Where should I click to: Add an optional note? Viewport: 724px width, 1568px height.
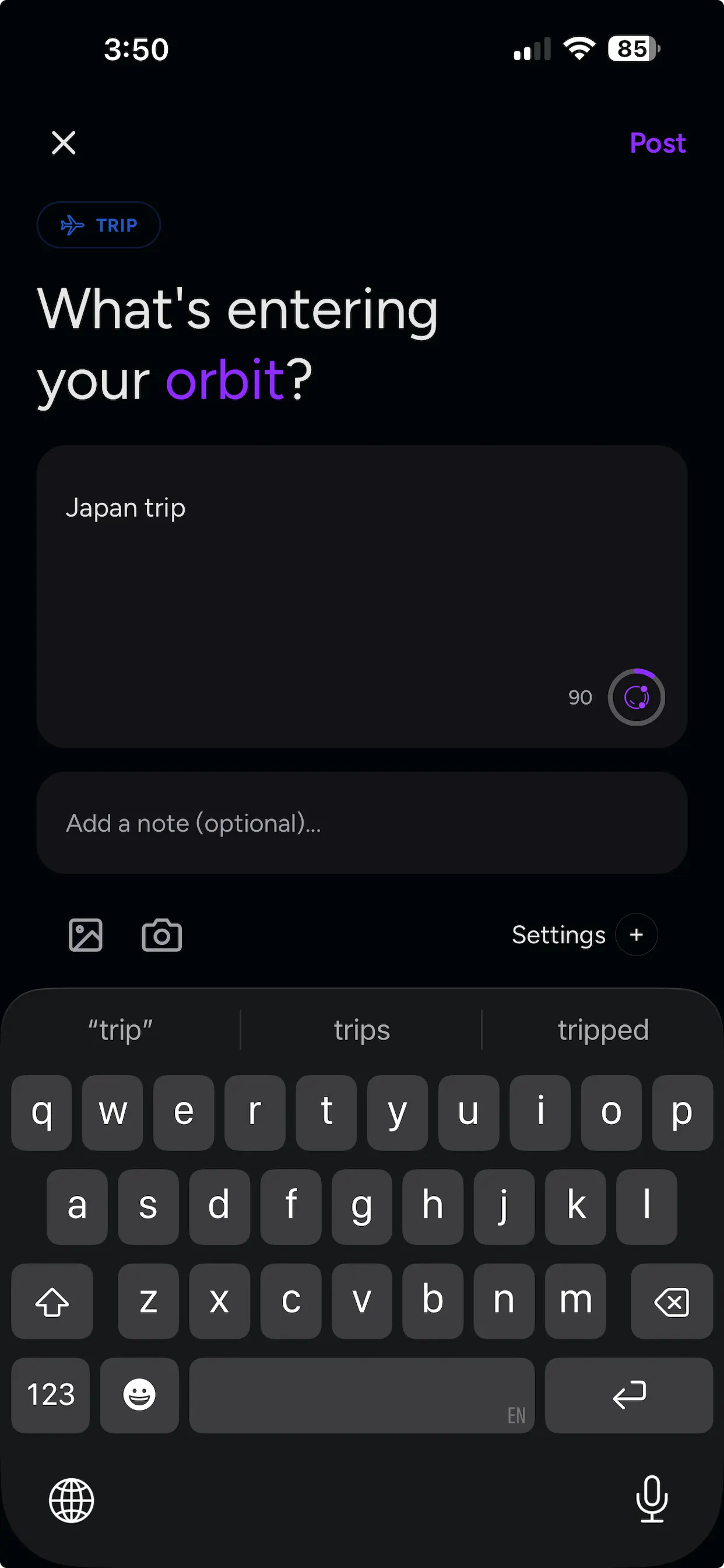(x=362, y=823)
